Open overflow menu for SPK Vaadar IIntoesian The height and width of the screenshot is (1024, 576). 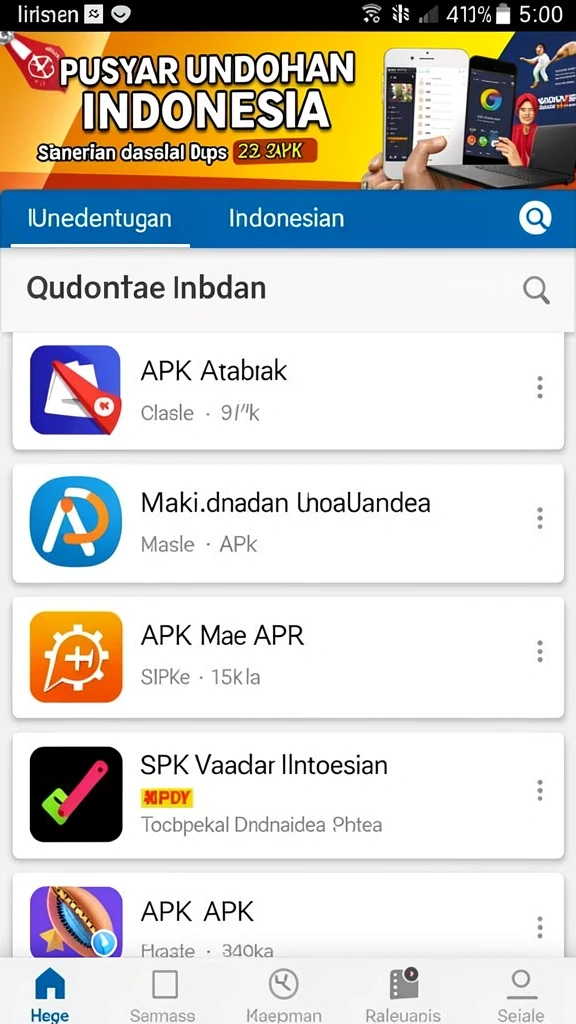539,790
